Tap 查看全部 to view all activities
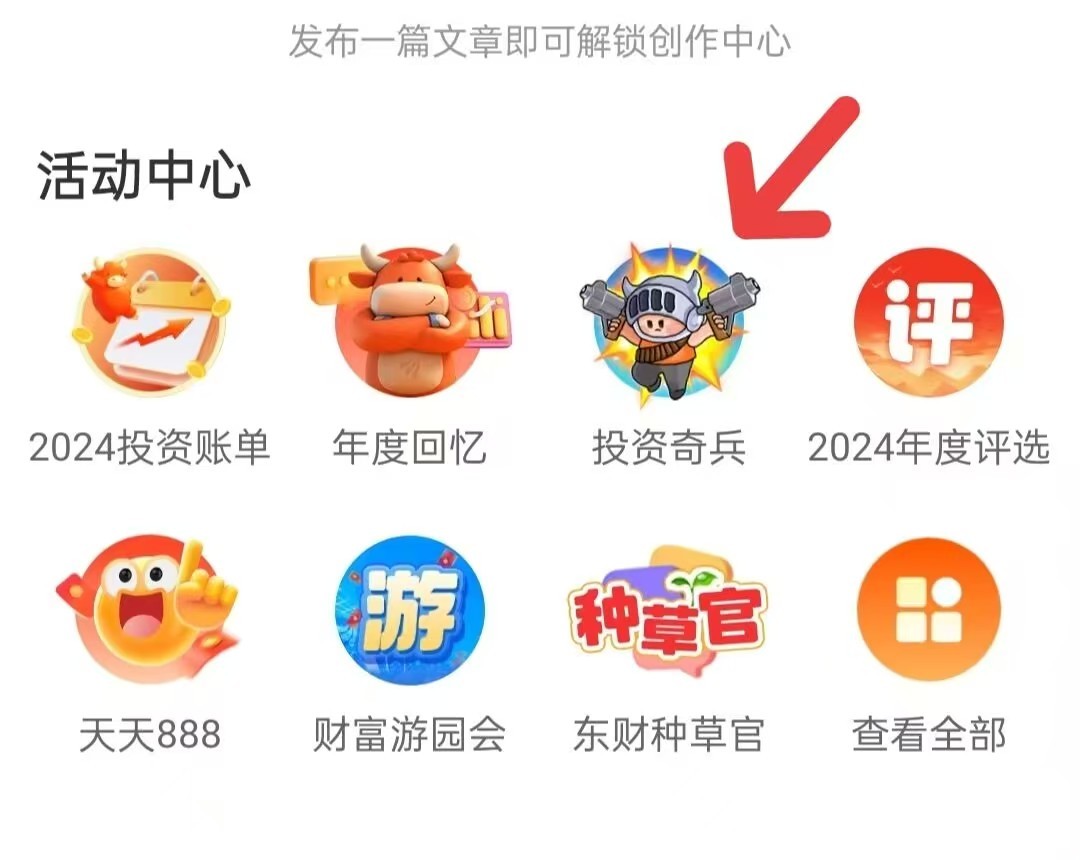 coord(929,610)
